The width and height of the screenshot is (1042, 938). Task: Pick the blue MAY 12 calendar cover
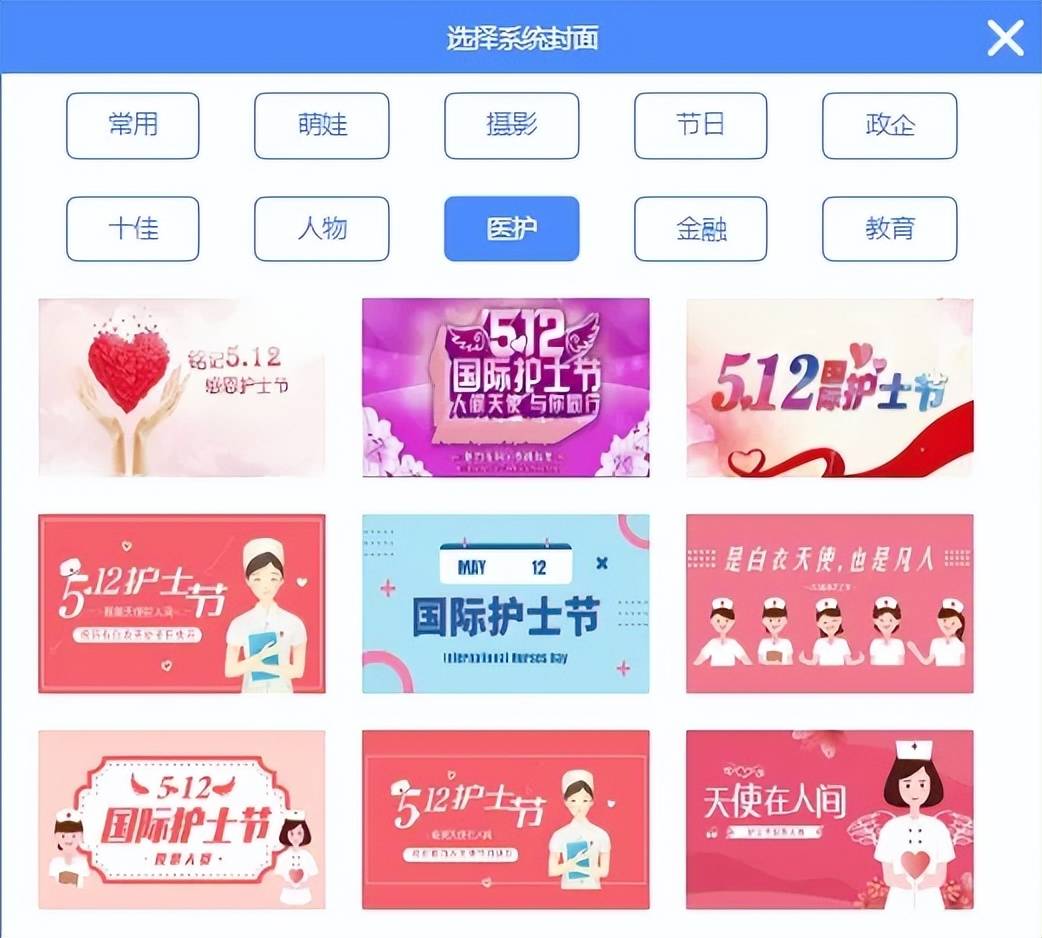505,603
